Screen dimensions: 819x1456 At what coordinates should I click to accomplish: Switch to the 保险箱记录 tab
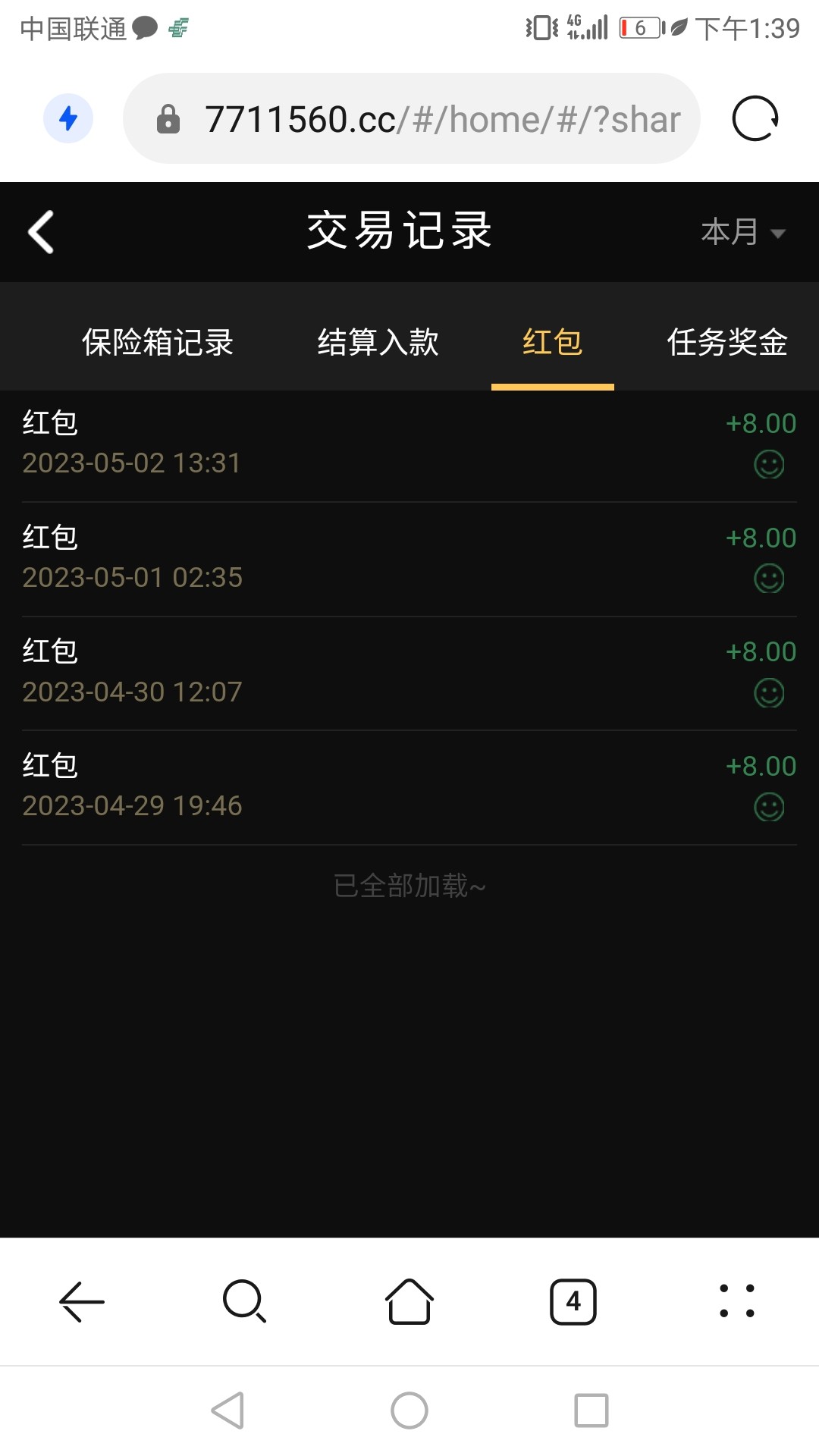(158, 342)
